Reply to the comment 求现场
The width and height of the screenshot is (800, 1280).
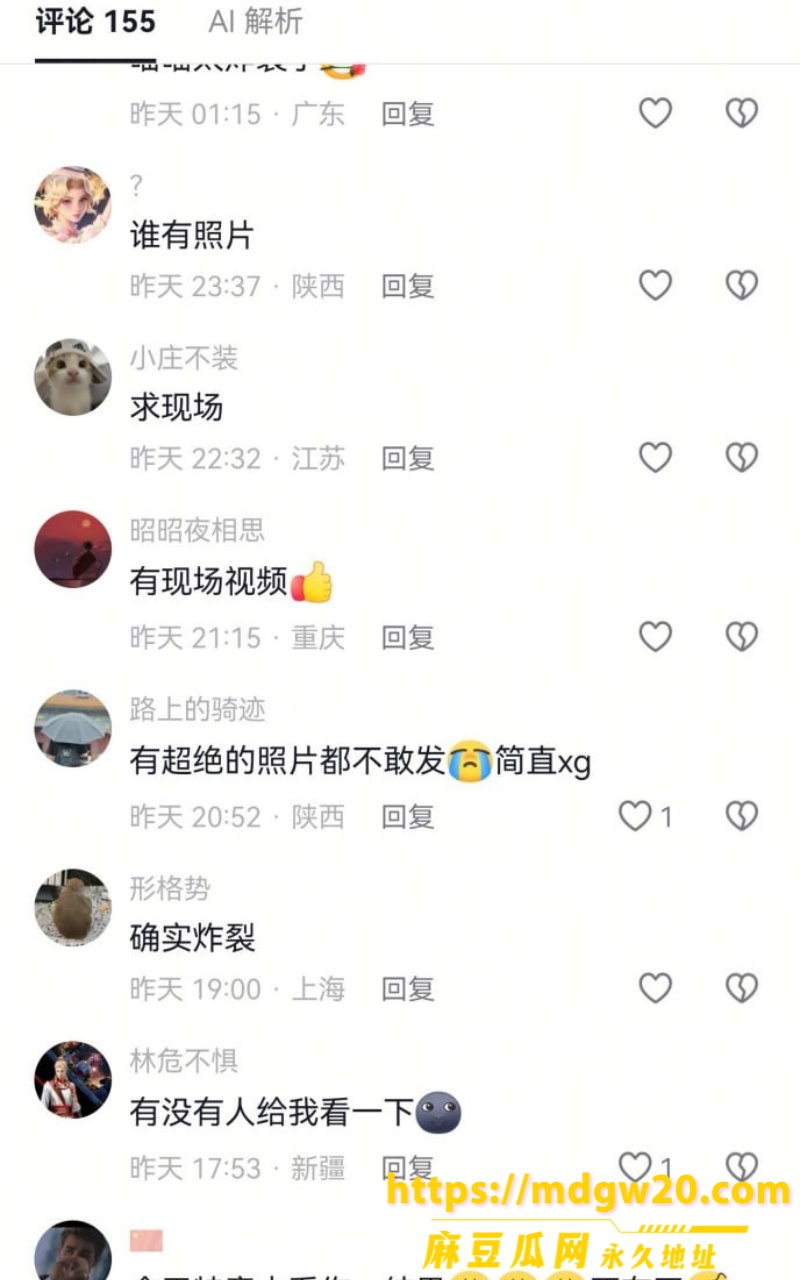pyautogui.click(x=407, y=458)
